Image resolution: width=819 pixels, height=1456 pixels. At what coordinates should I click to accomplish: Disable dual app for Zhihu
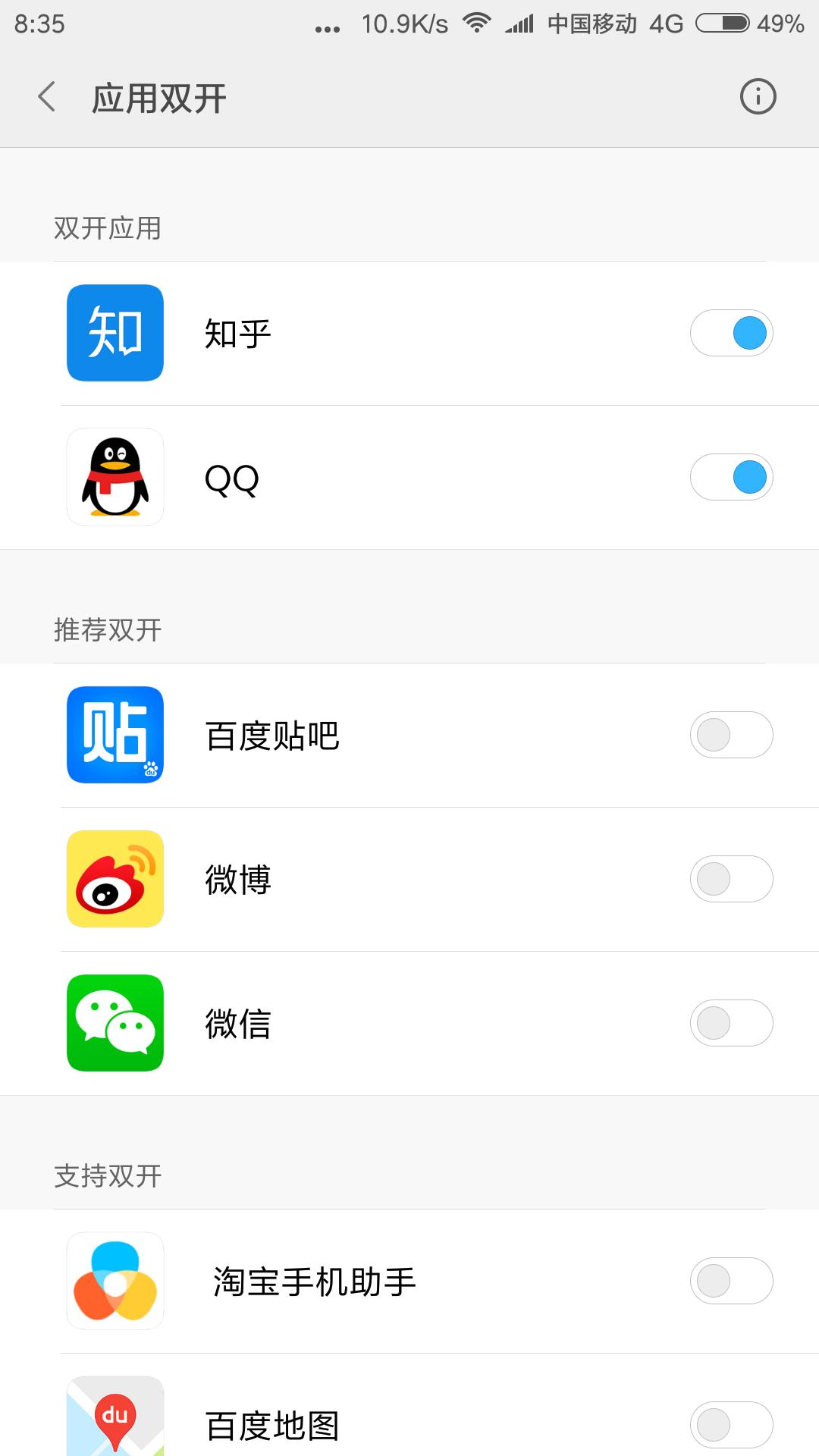731,332
